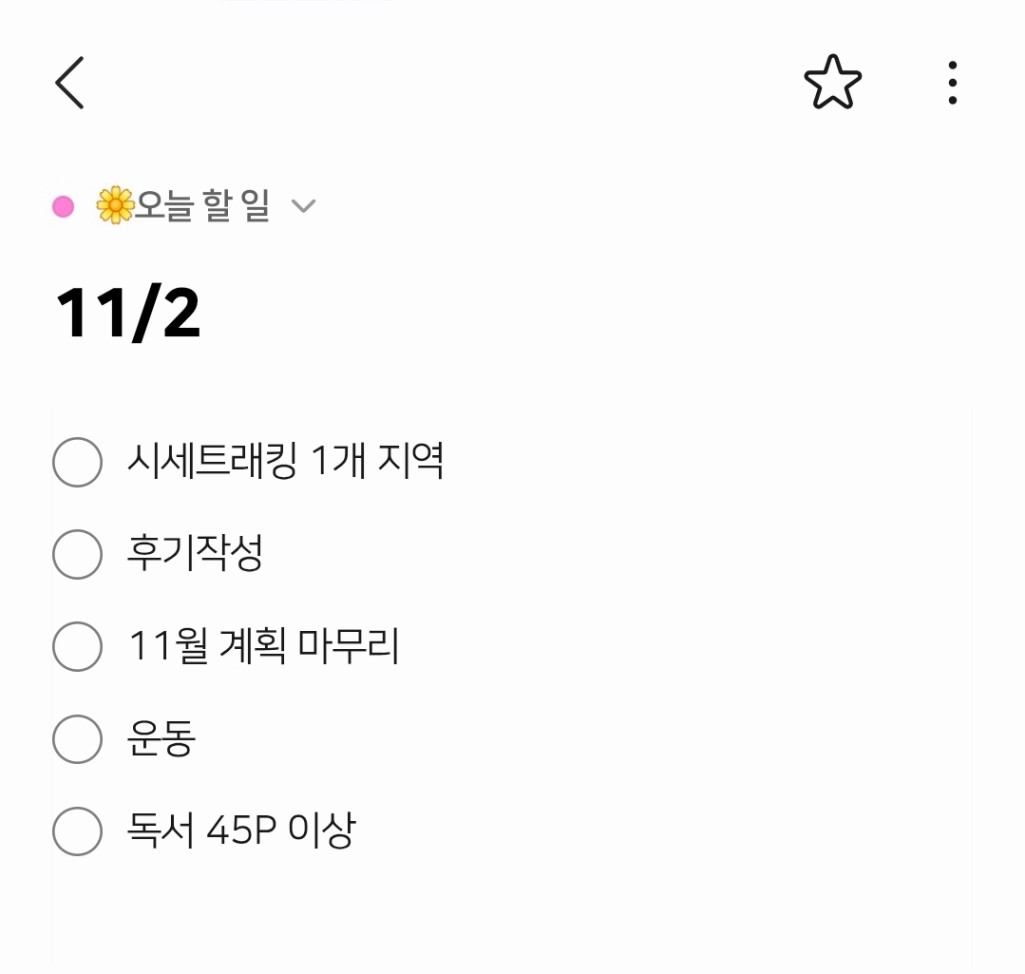Screen dimensions: 1025x974
Task: Open the three-dot overflow menu
Action: tap(952, 83)
